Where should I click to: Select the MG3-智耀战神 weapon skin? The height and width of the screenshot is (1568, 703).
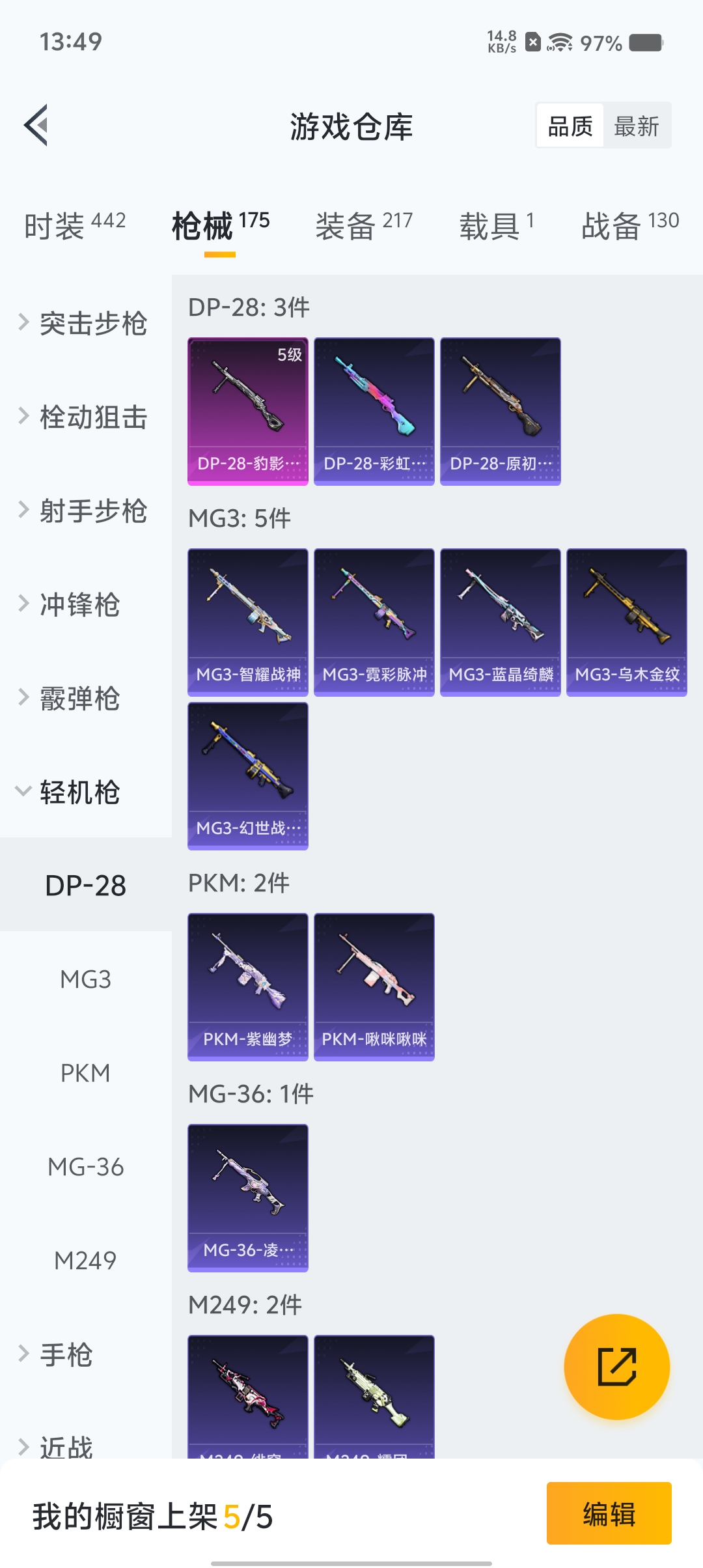247,621
